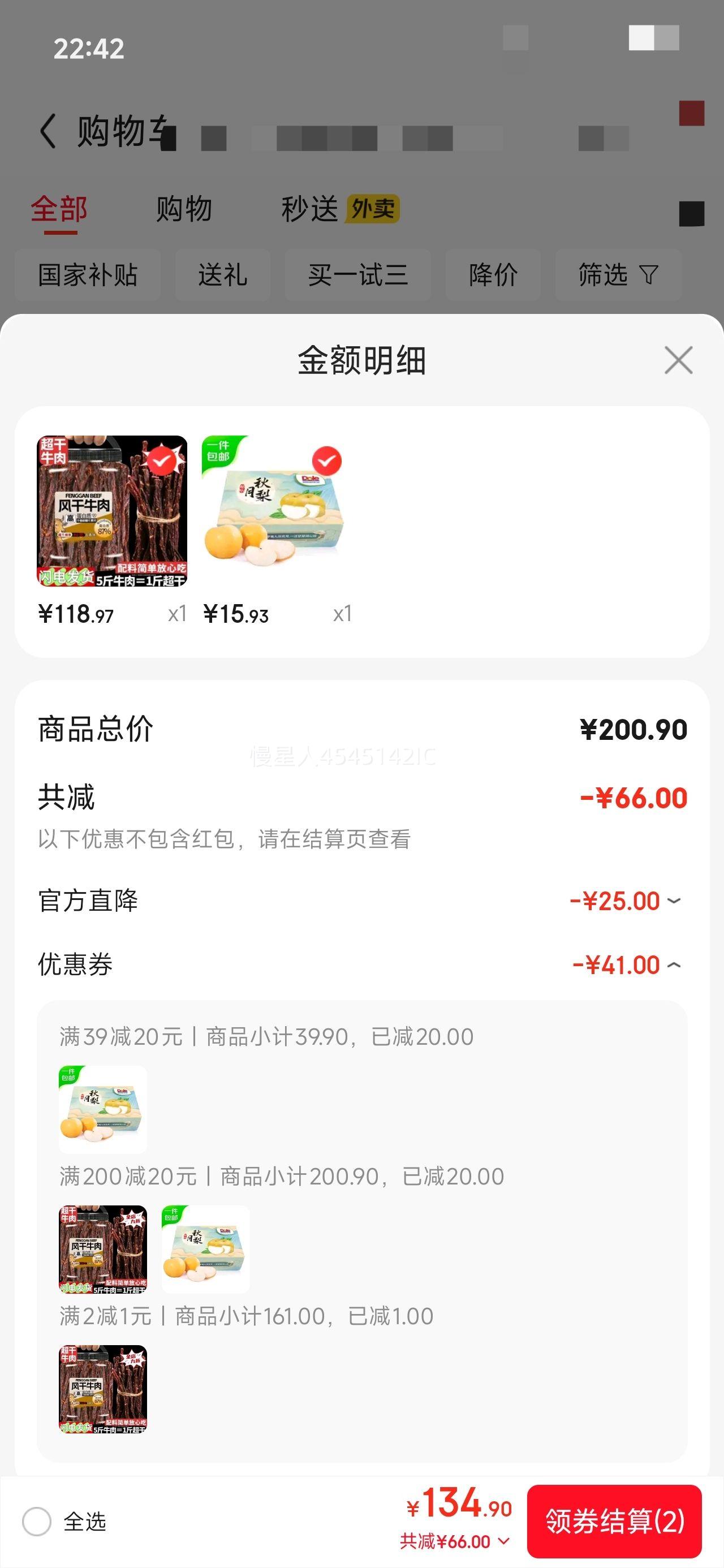This screenshot has height=1568, width=724.
Task: Expand the 官方直降 discount details
Action: tap(626, 901)
